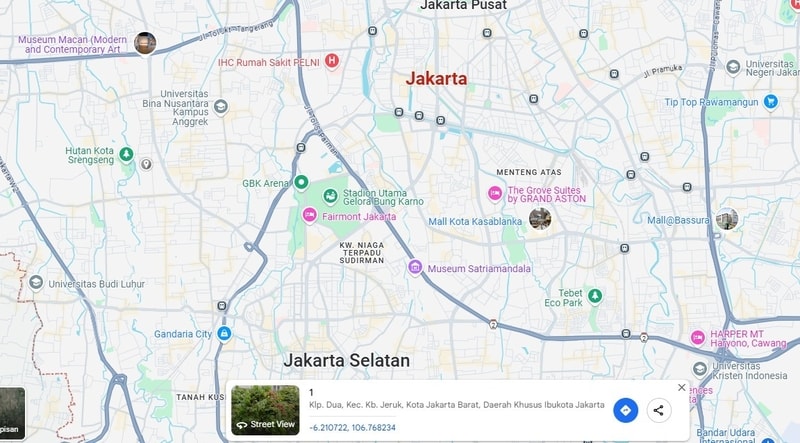Copy coordinates -6.210722, 106.768234
The height and width of the screenshot is (443, 800).
[x=352, y=428]
